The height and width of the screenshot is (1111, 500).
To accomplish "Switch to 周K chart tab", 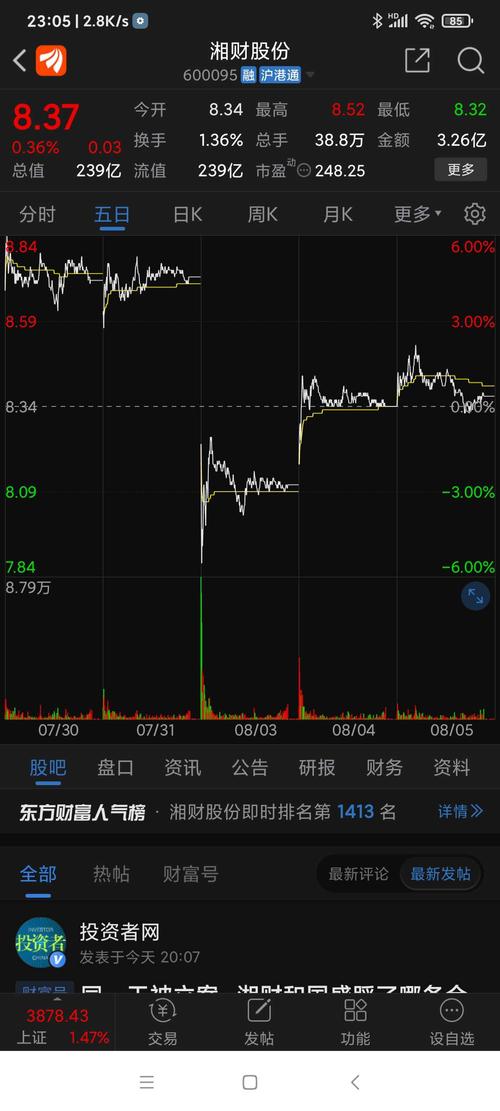I will pos(263,214).
